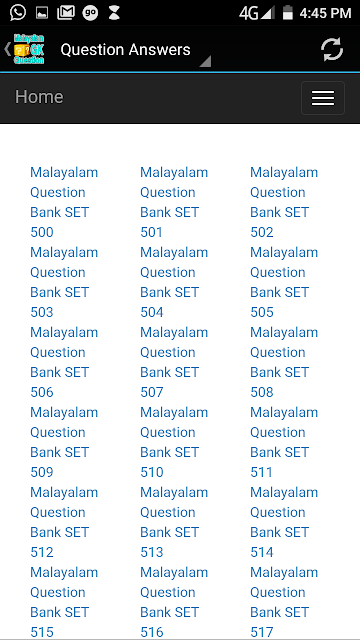
Task: Select Malayalam Question Bank SET 503
Action: (x=64, y=282)
